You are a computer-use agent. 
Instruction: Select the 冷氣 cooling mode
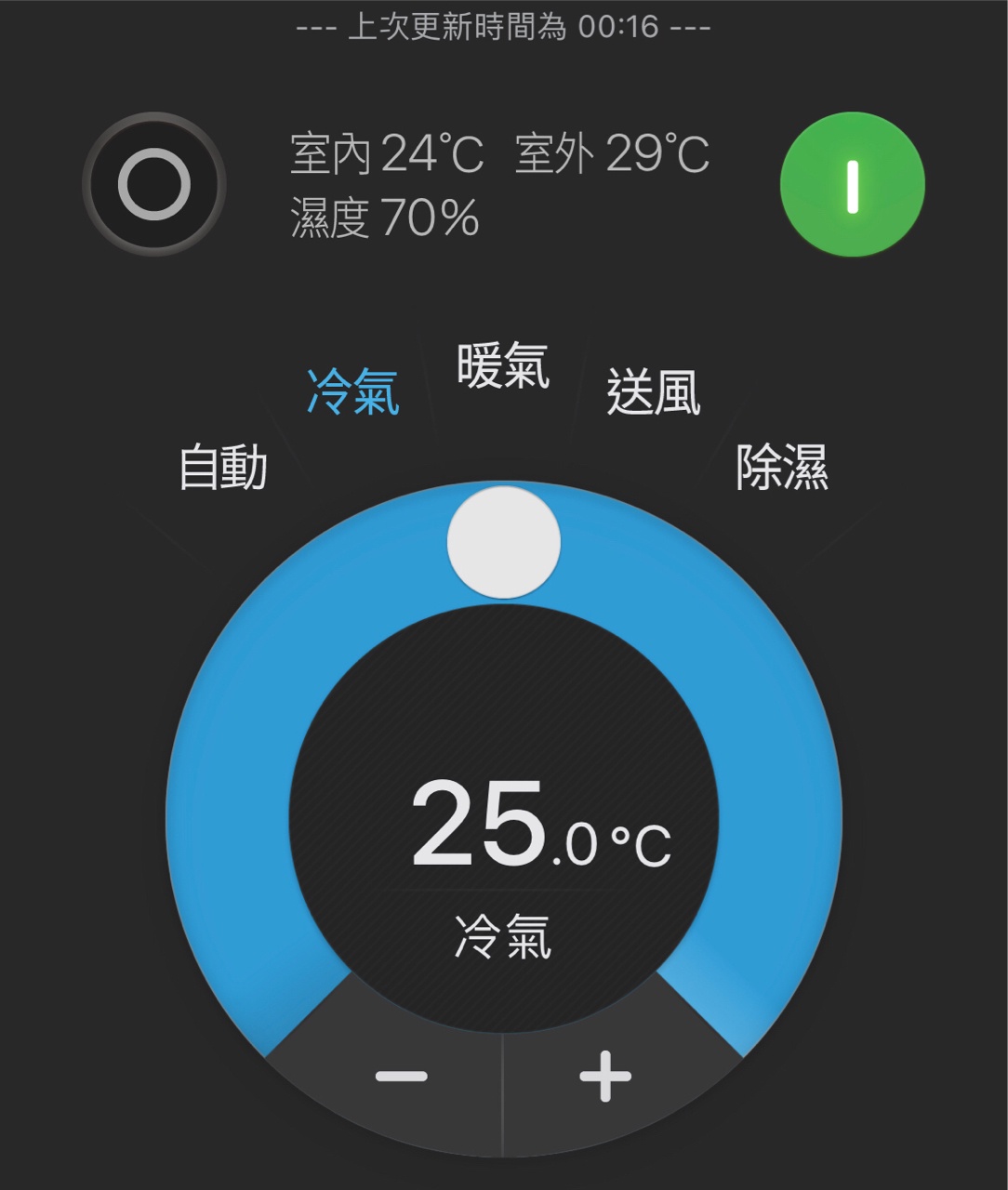[x=353, y=391]
